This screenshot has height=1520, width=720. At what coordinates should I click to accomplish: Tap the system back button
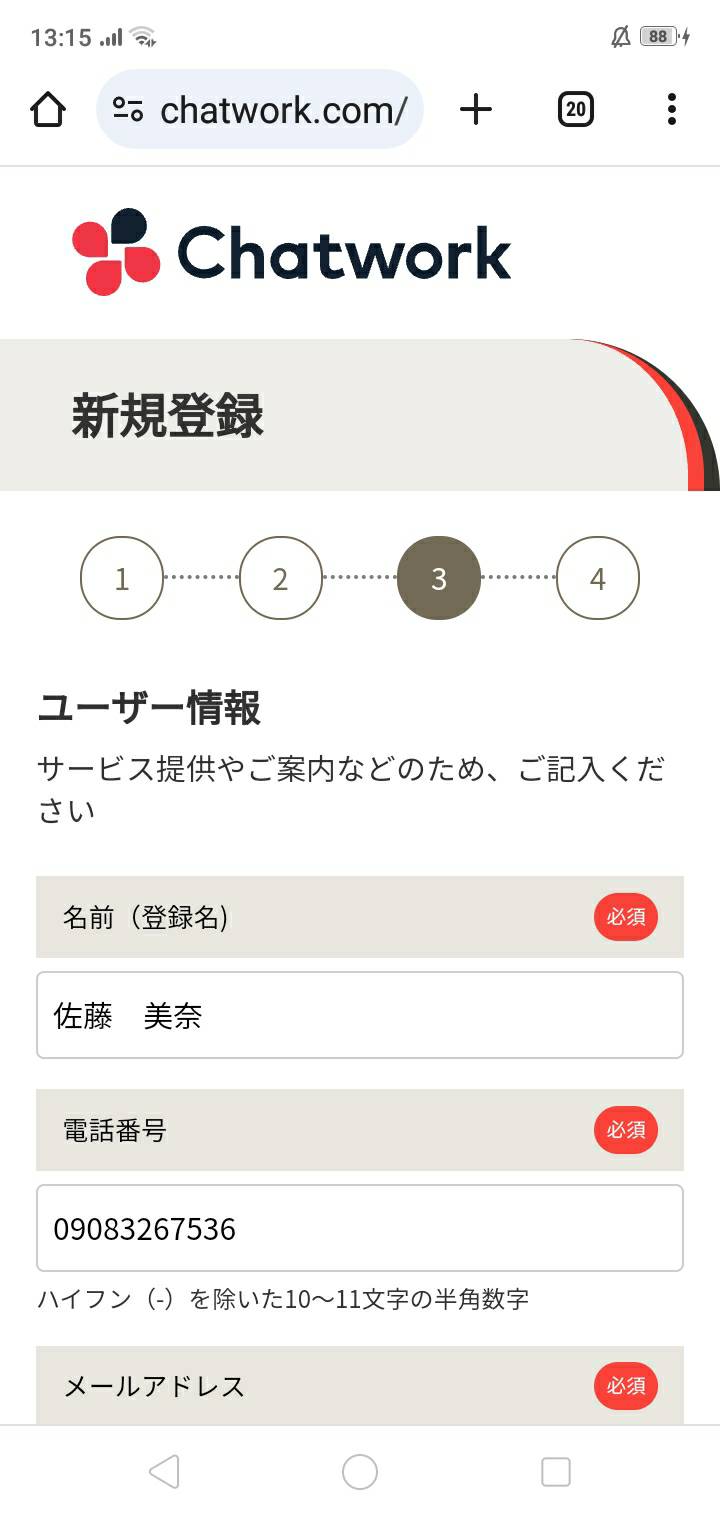(163, 1472)
